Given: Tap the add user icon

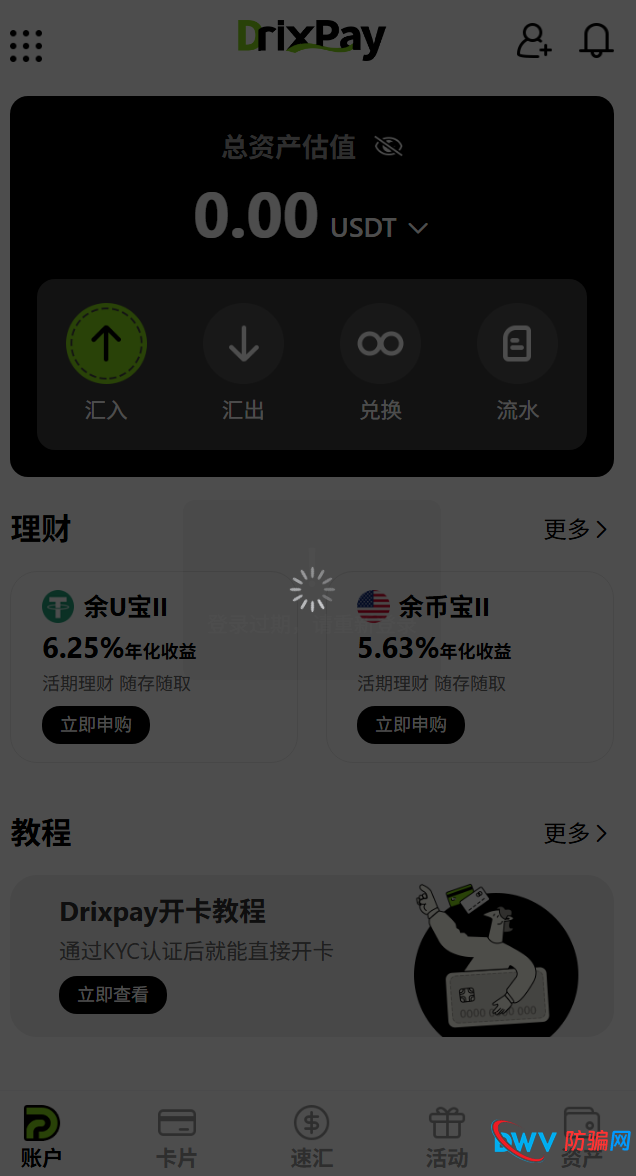Looking at the screenshot, I should point(533,40).
